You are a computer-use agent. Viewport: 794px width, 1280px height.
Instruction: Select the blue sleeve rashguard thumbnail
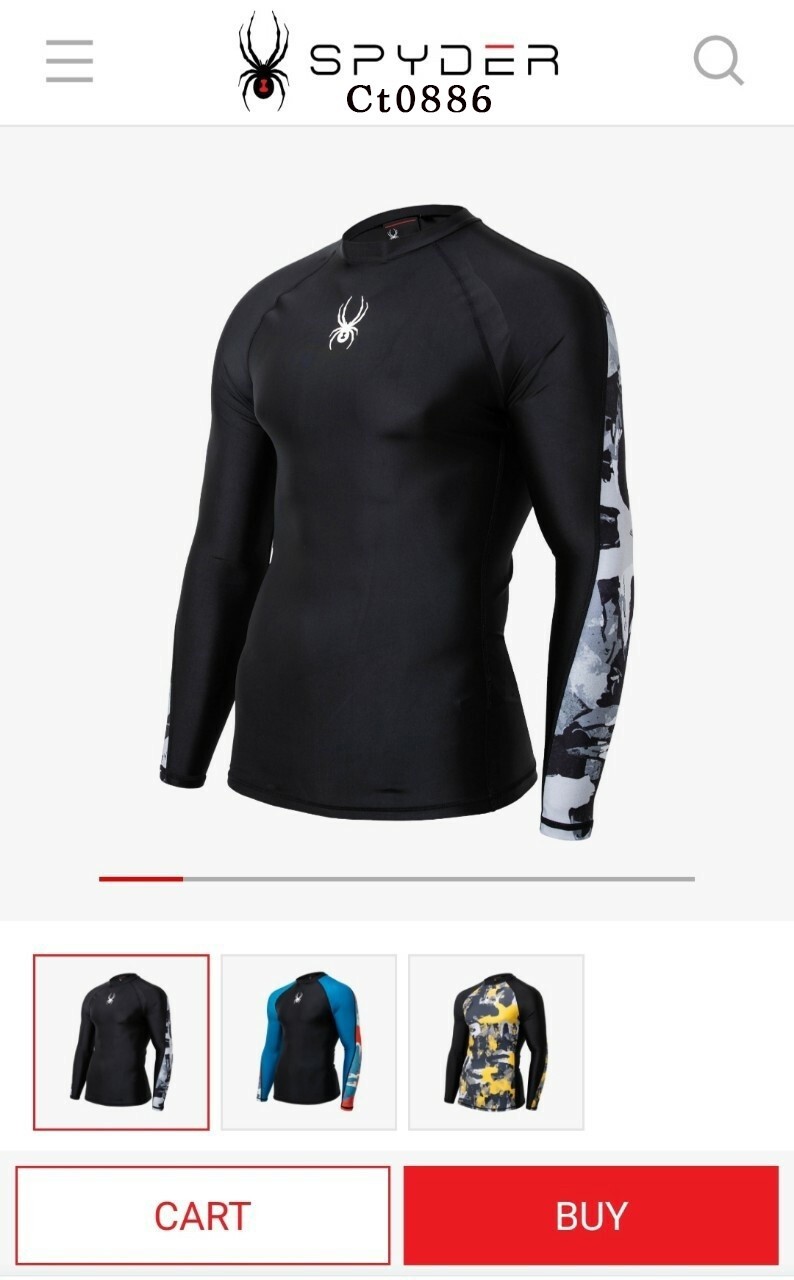point(309,1042)
